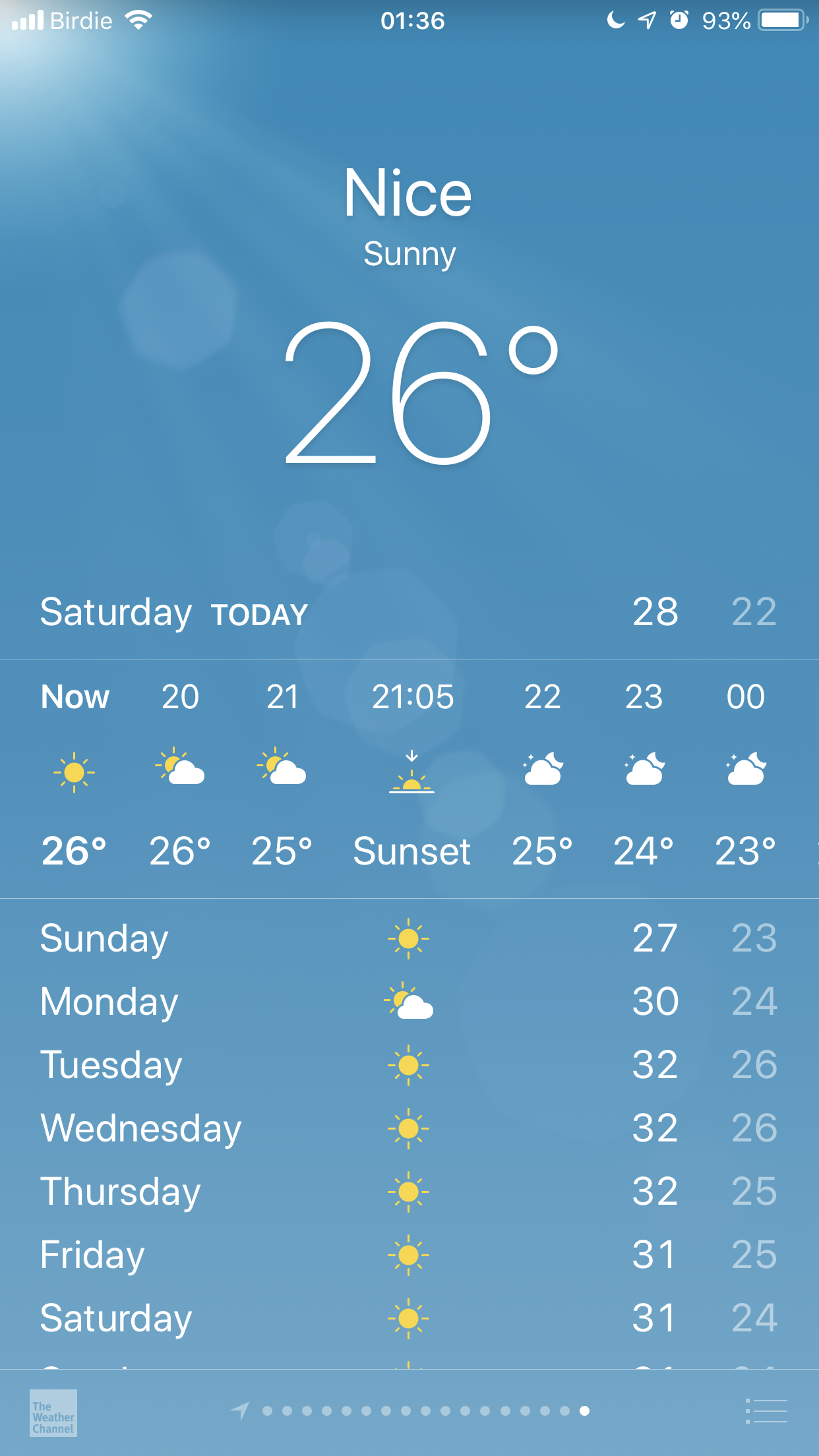Open the city list button
Viewport: 819px width, 1456px height.
pyautogui.click(x=766, y=1411)
